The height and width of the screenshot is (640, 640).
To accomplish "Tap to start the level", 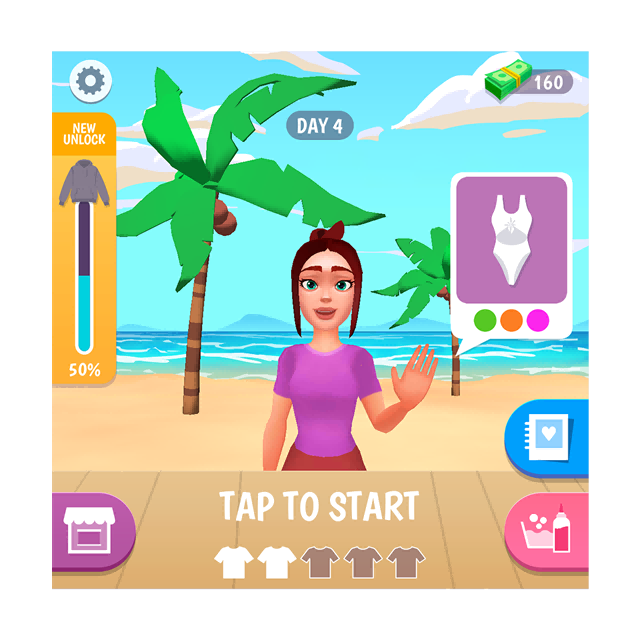I will pos(320,507).
